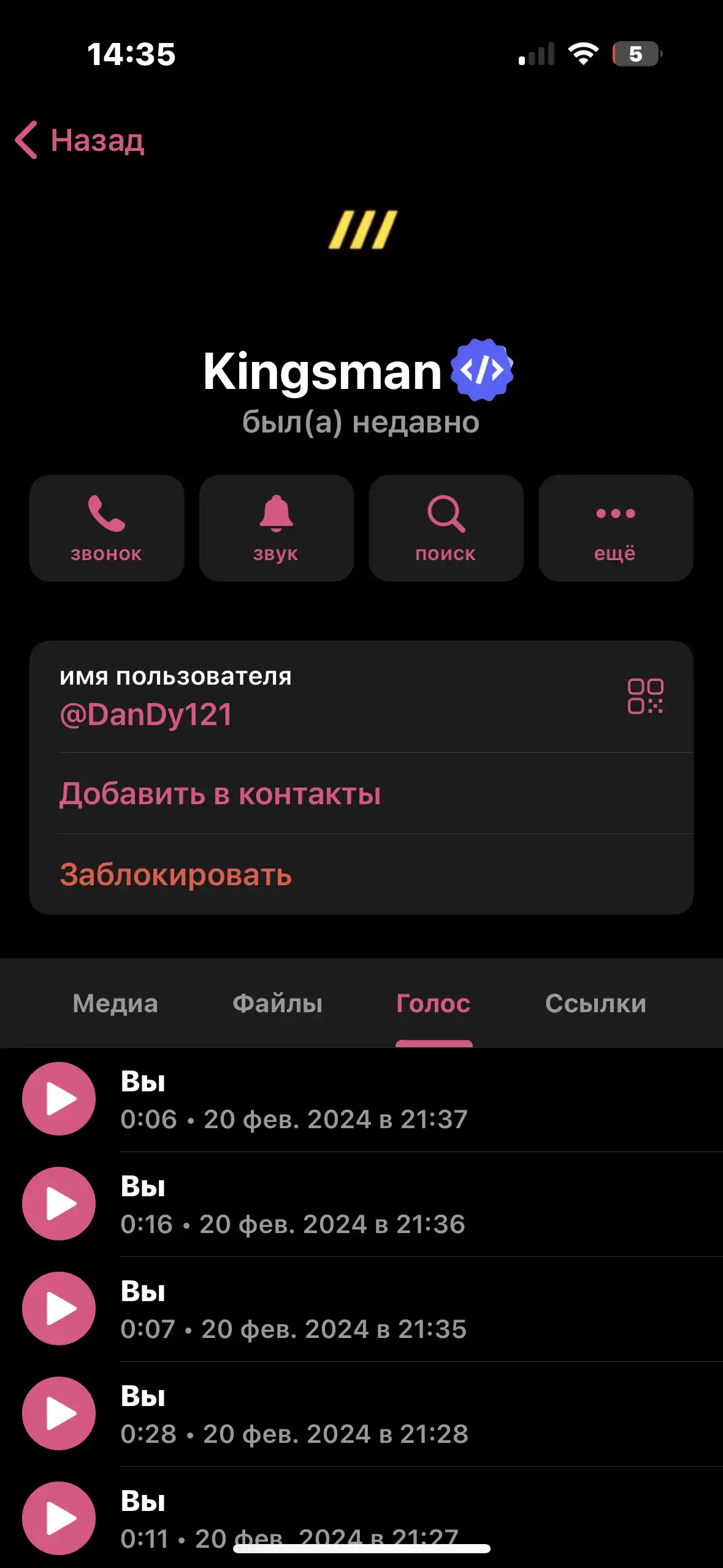Go back using the Назад button
Image resolution: width=723 pixels, height=1568 pixels.
pos(80,140)
